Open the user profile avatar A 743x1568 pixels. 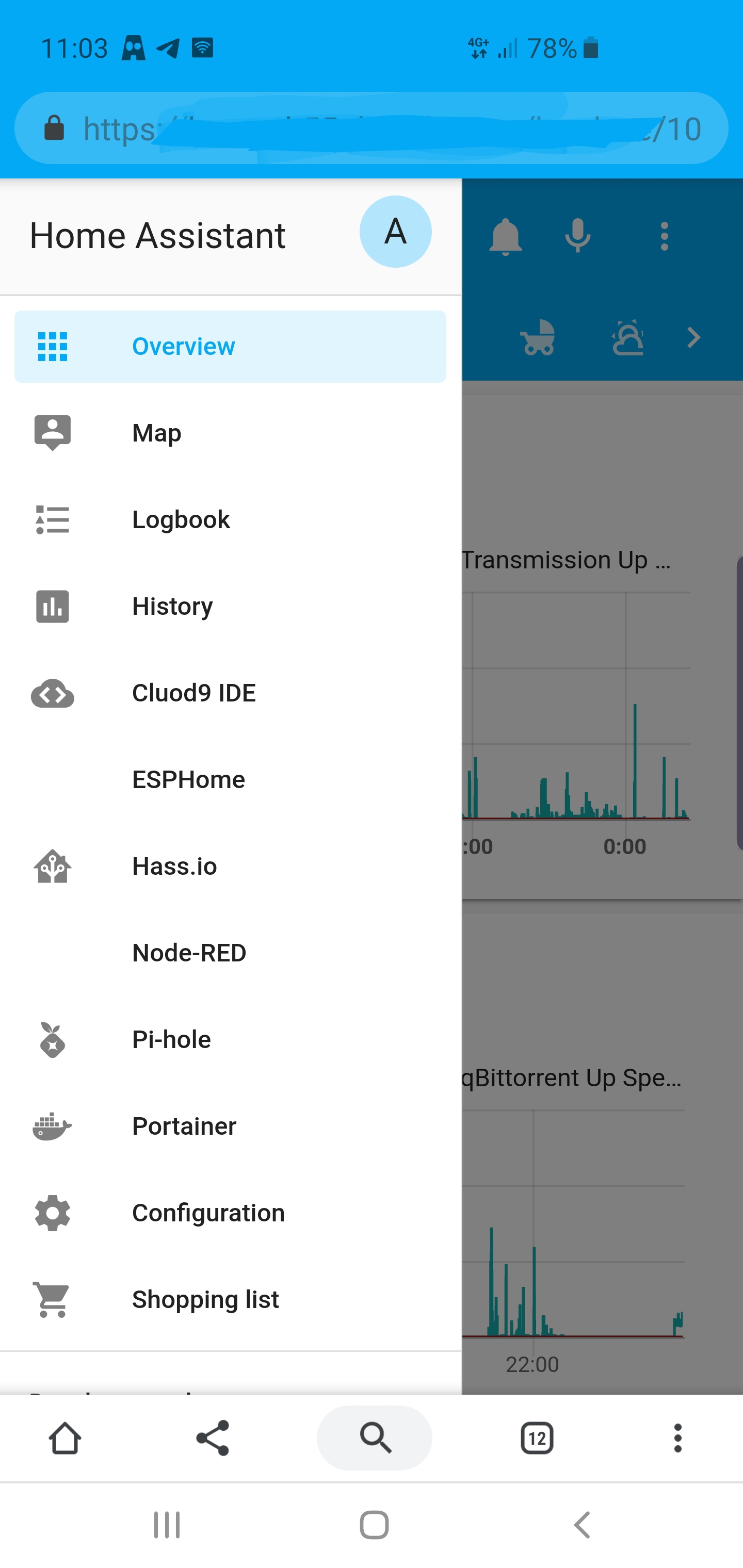coord(395,232)
